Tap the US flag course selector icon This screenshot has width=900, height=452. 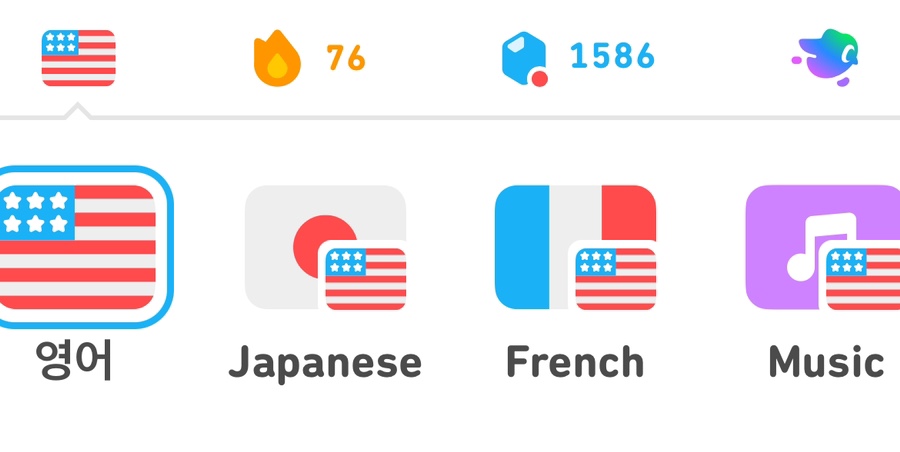pos(78,57)
